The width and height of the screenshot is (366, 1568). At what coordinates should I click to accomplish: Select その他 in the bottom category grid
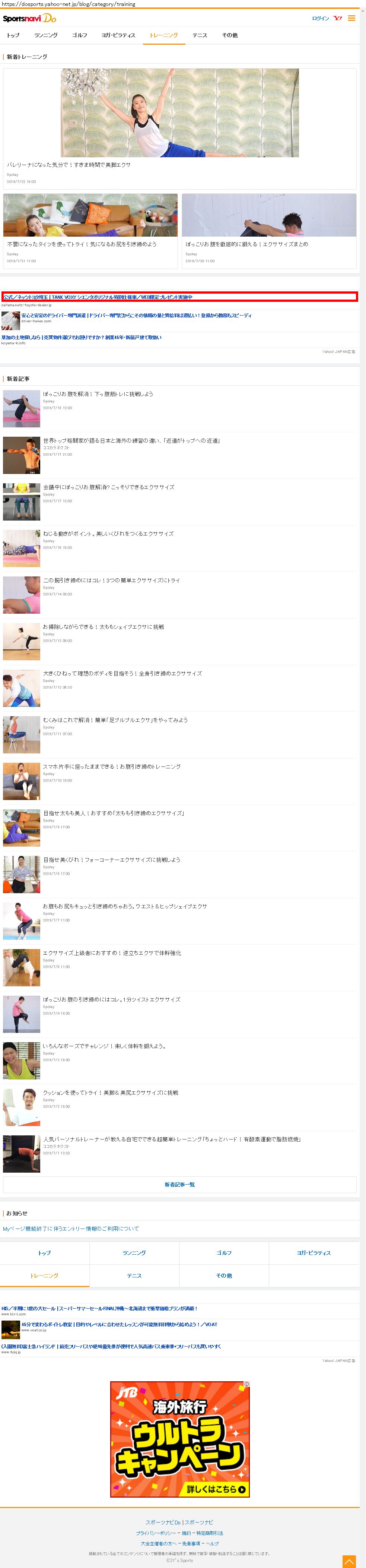click(224, 1275)
